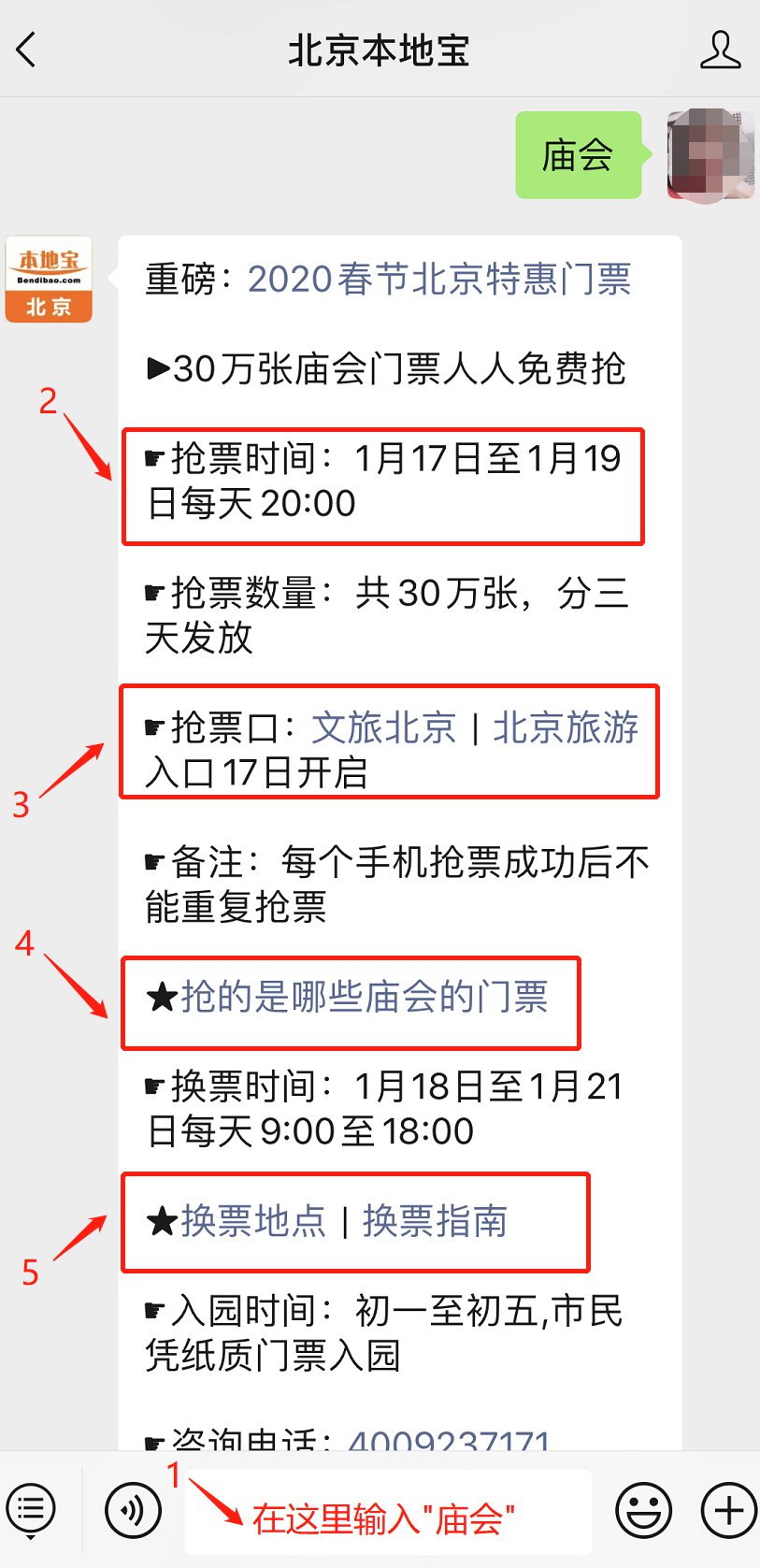Go back from the 北京本地宝 chat
Screen dimensions: 760x1568
26,50
